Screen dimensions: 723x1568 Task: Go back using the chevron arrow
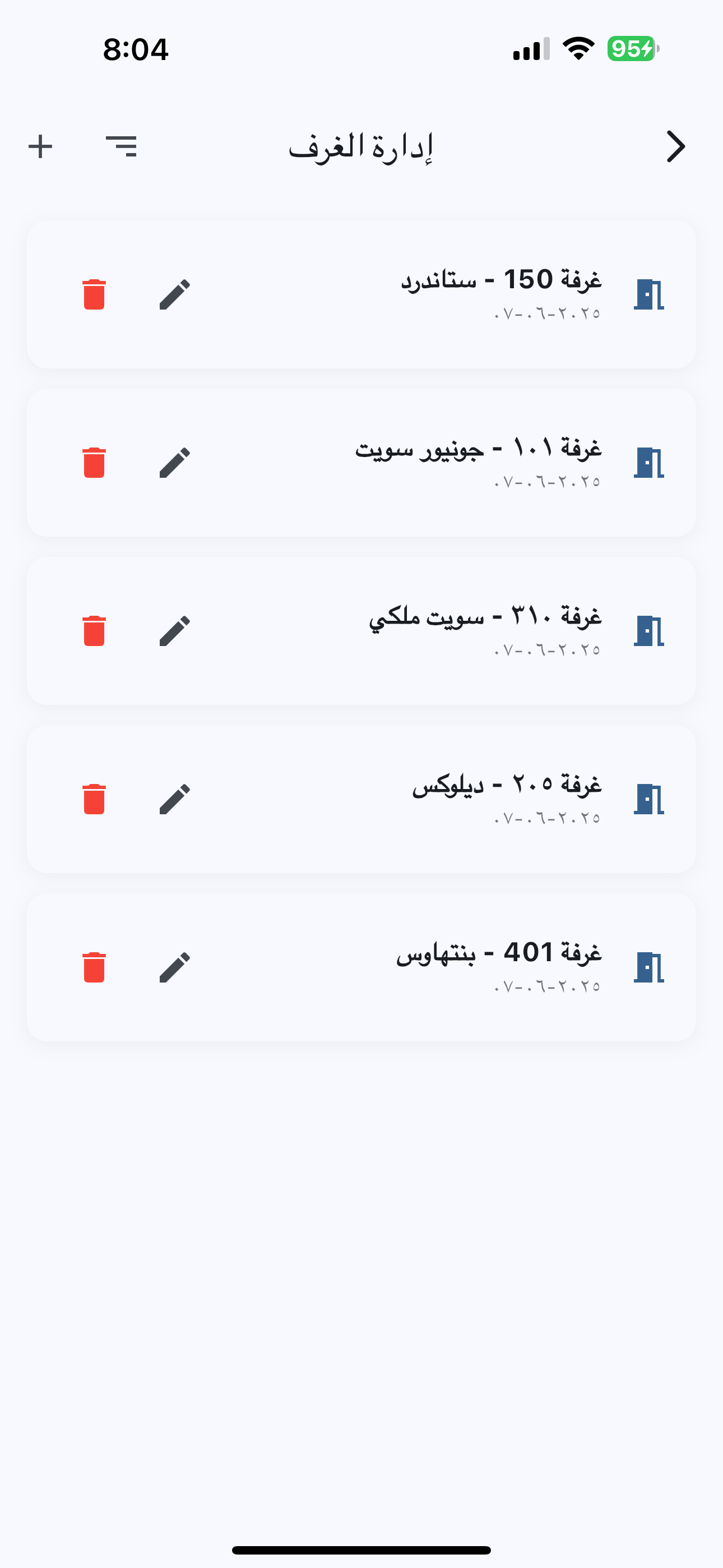(x=676, y=147)
